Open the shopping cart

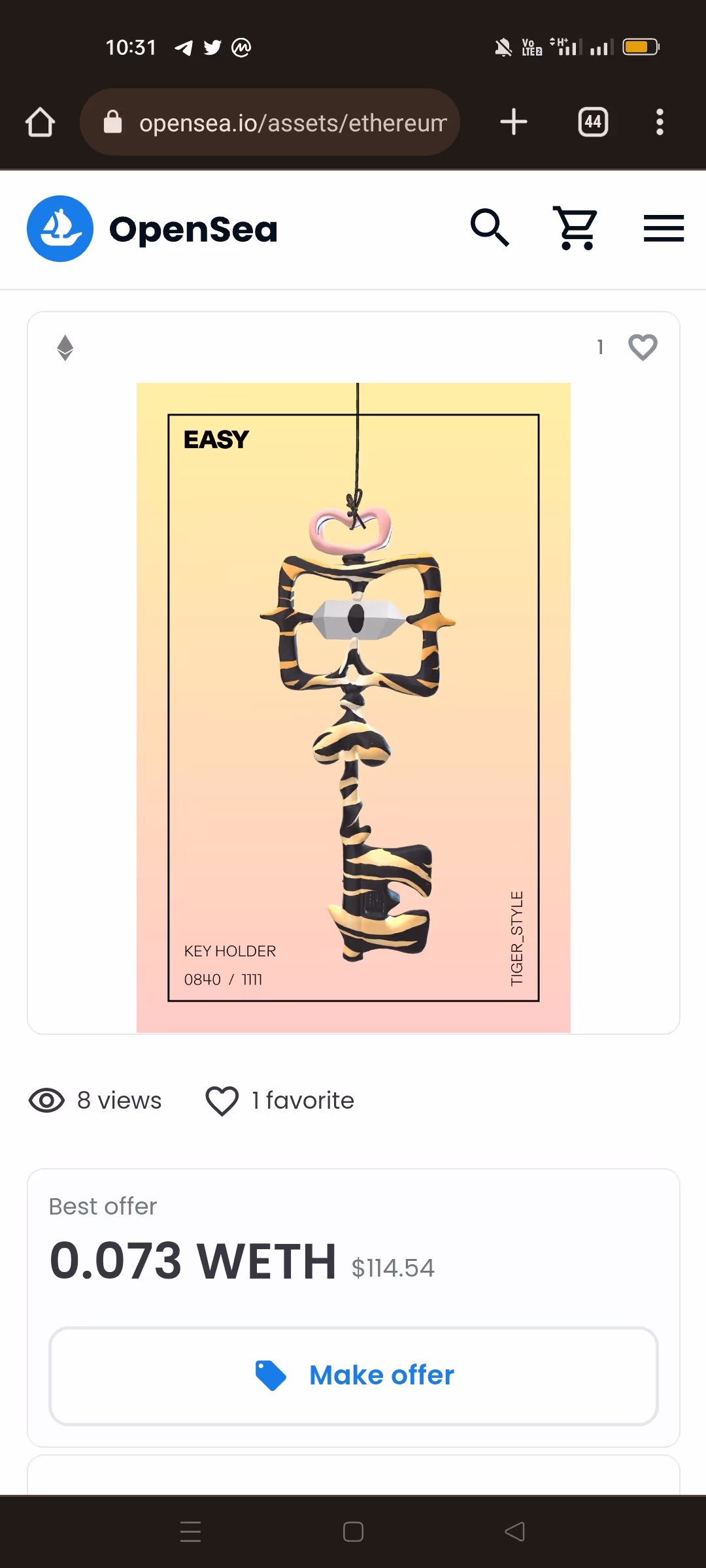tap(576, 228)
